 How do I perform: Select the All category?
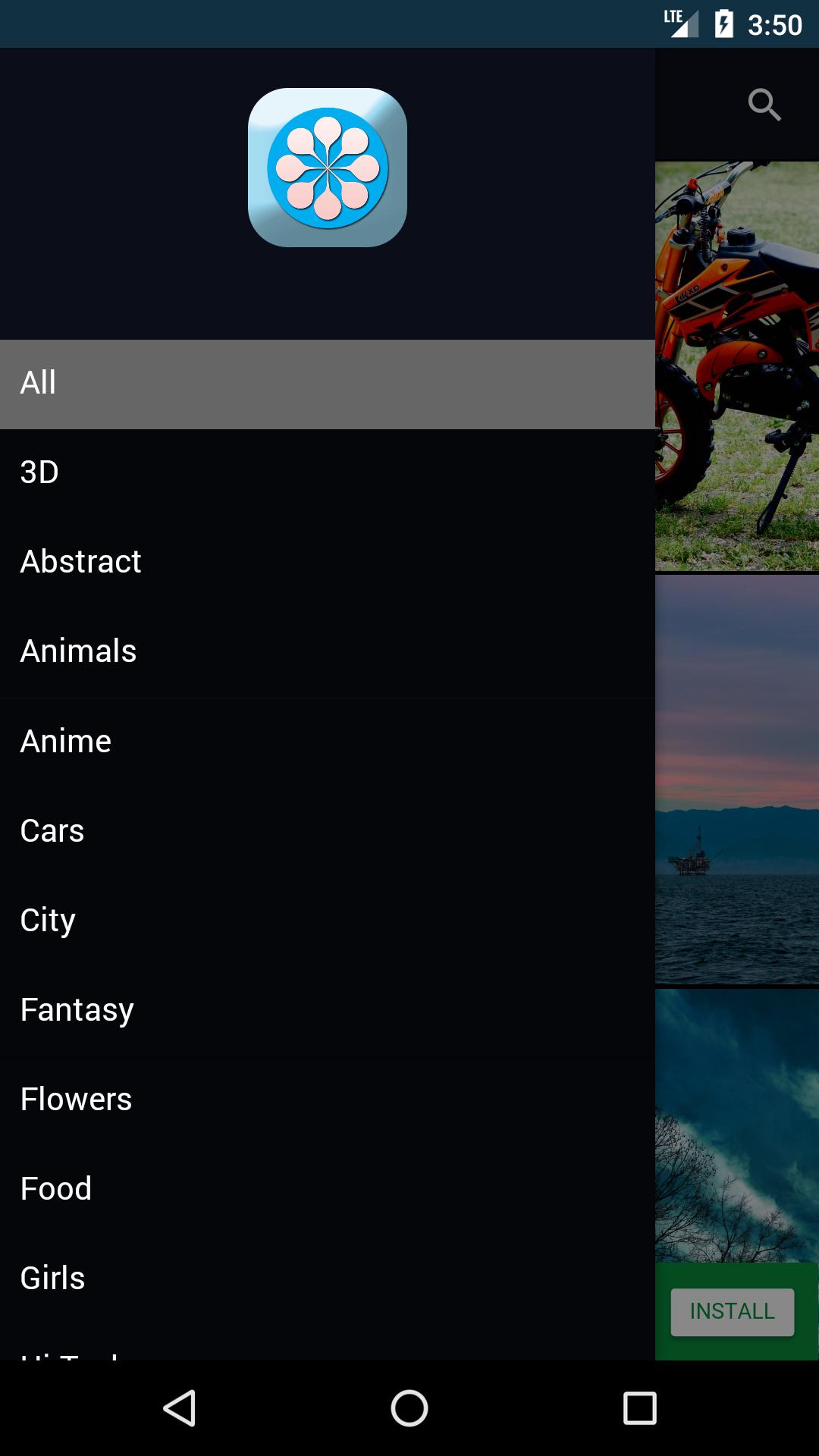point(326,384)
